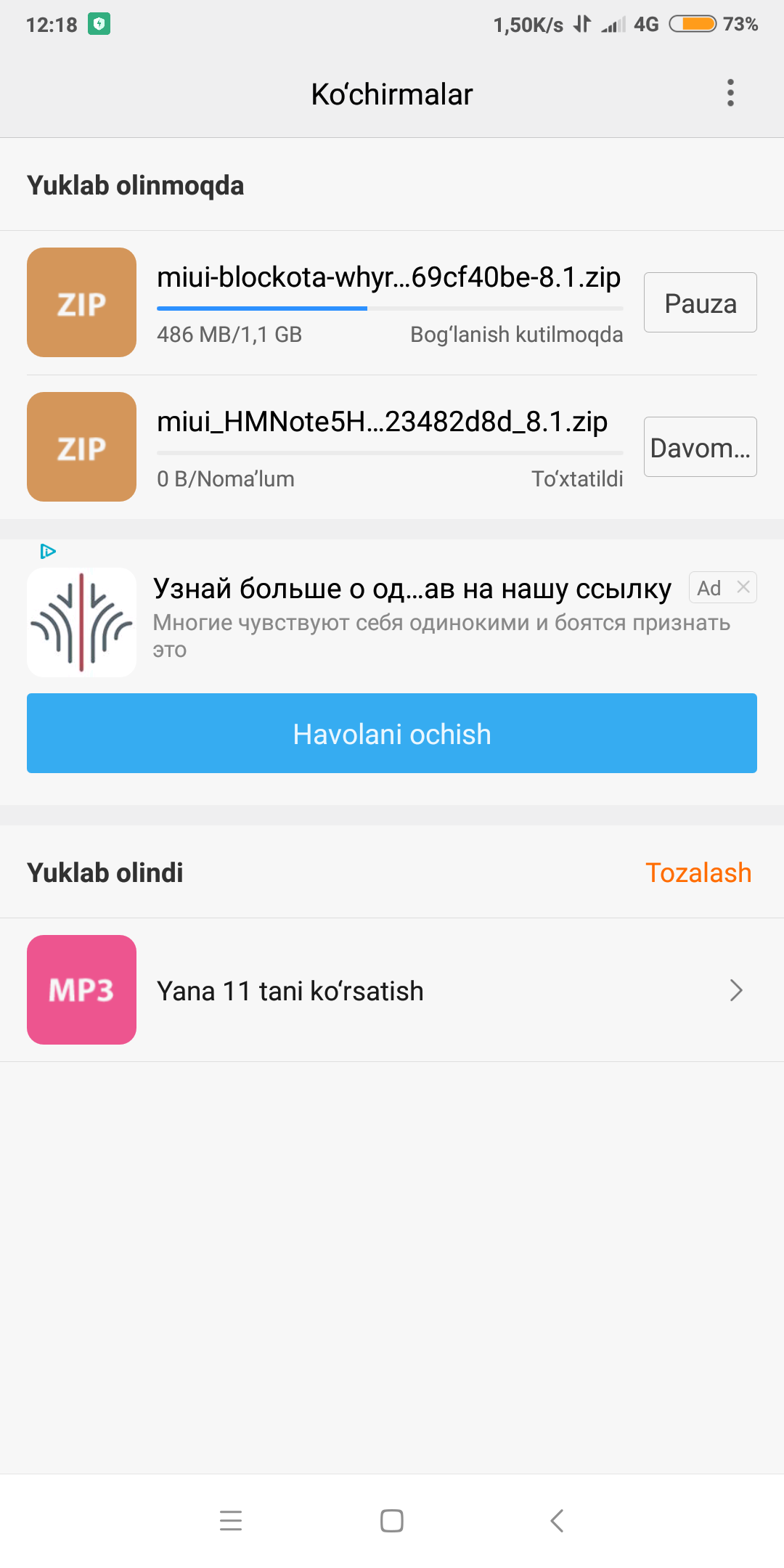The image size is (784, 1568).
Task: Tap the Havolani ochish button
Action: point(392,733)
